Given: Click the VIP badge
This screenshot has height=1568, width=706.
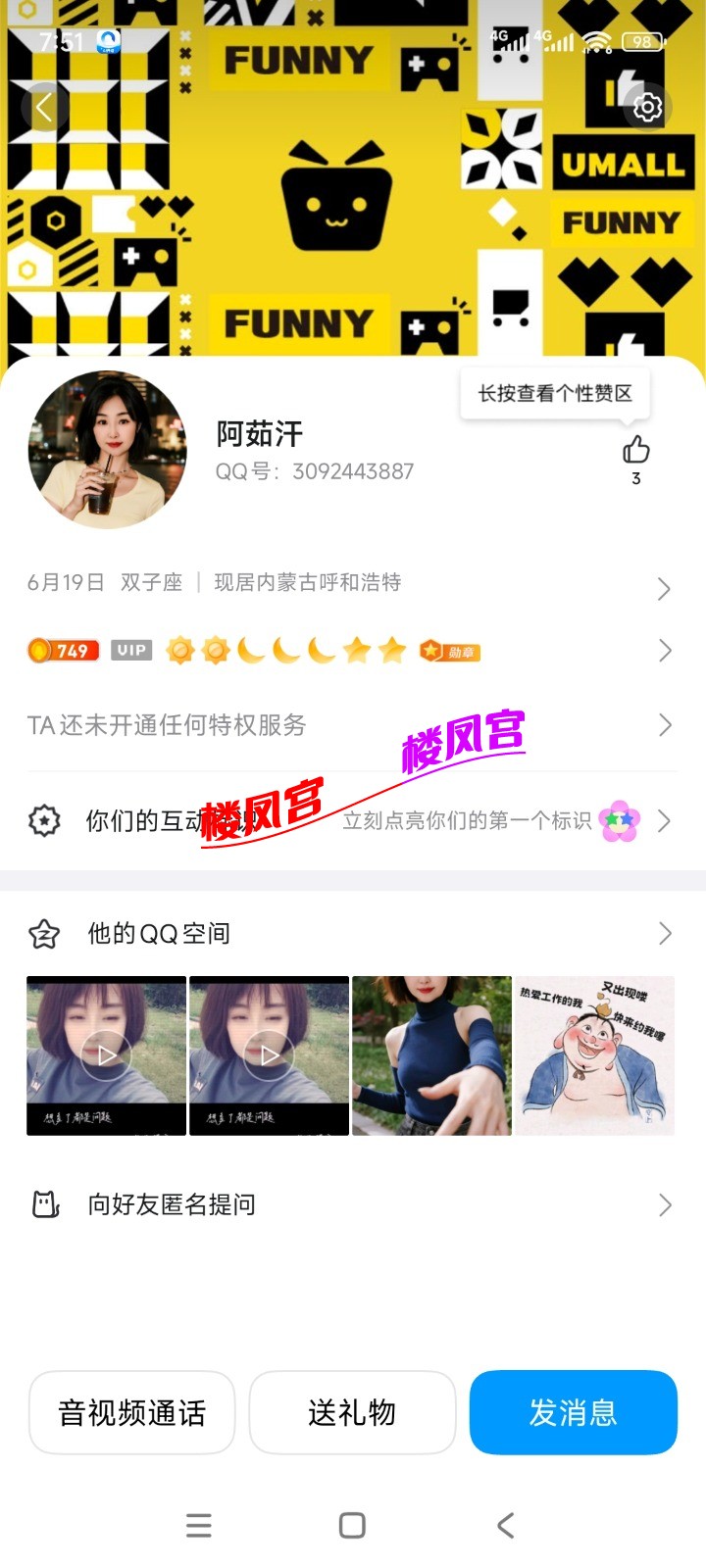Looking at the screenshot, I should [131, 650].
